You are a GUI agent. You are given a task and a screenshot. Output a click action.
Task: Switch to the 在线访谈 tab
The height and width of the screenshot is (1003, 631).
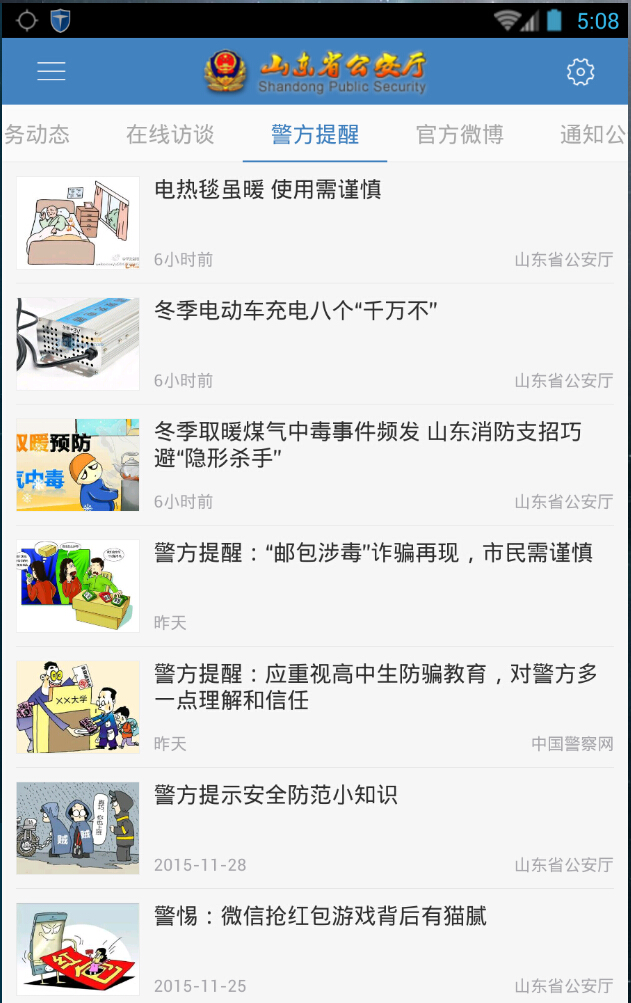coord(170,135)
